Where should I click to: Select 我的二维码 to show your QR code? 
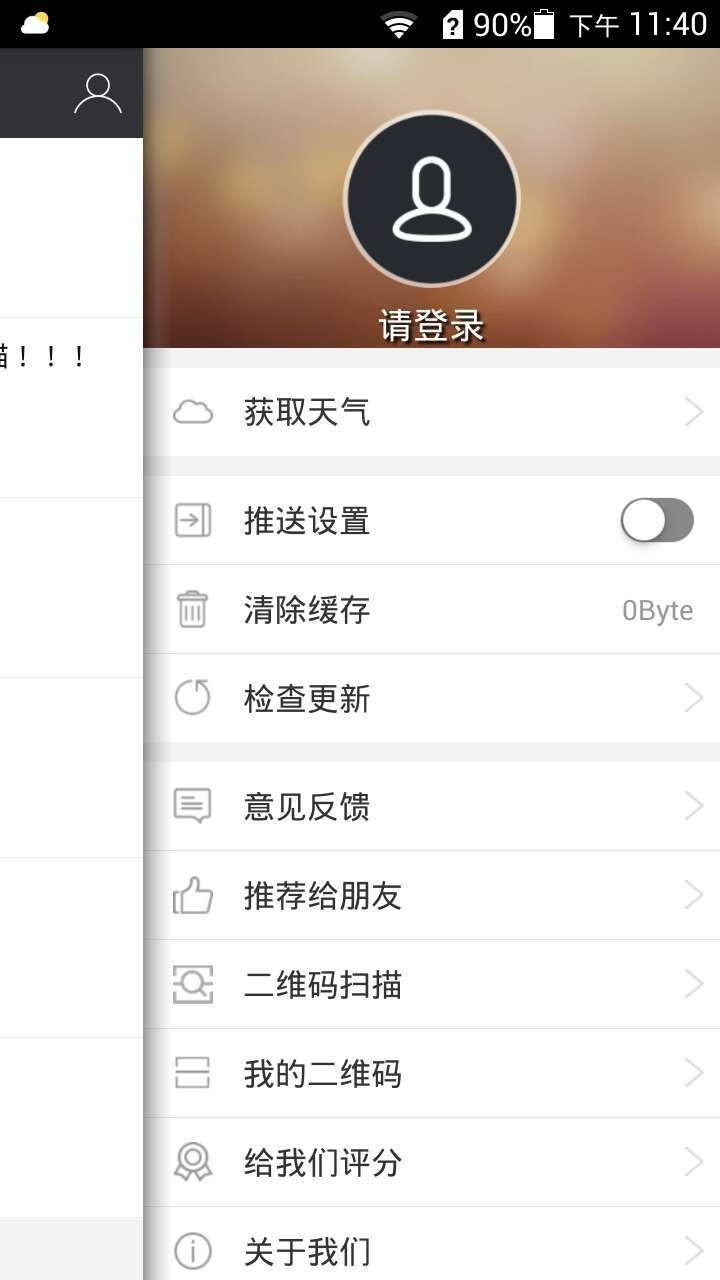pos(431,1073)
